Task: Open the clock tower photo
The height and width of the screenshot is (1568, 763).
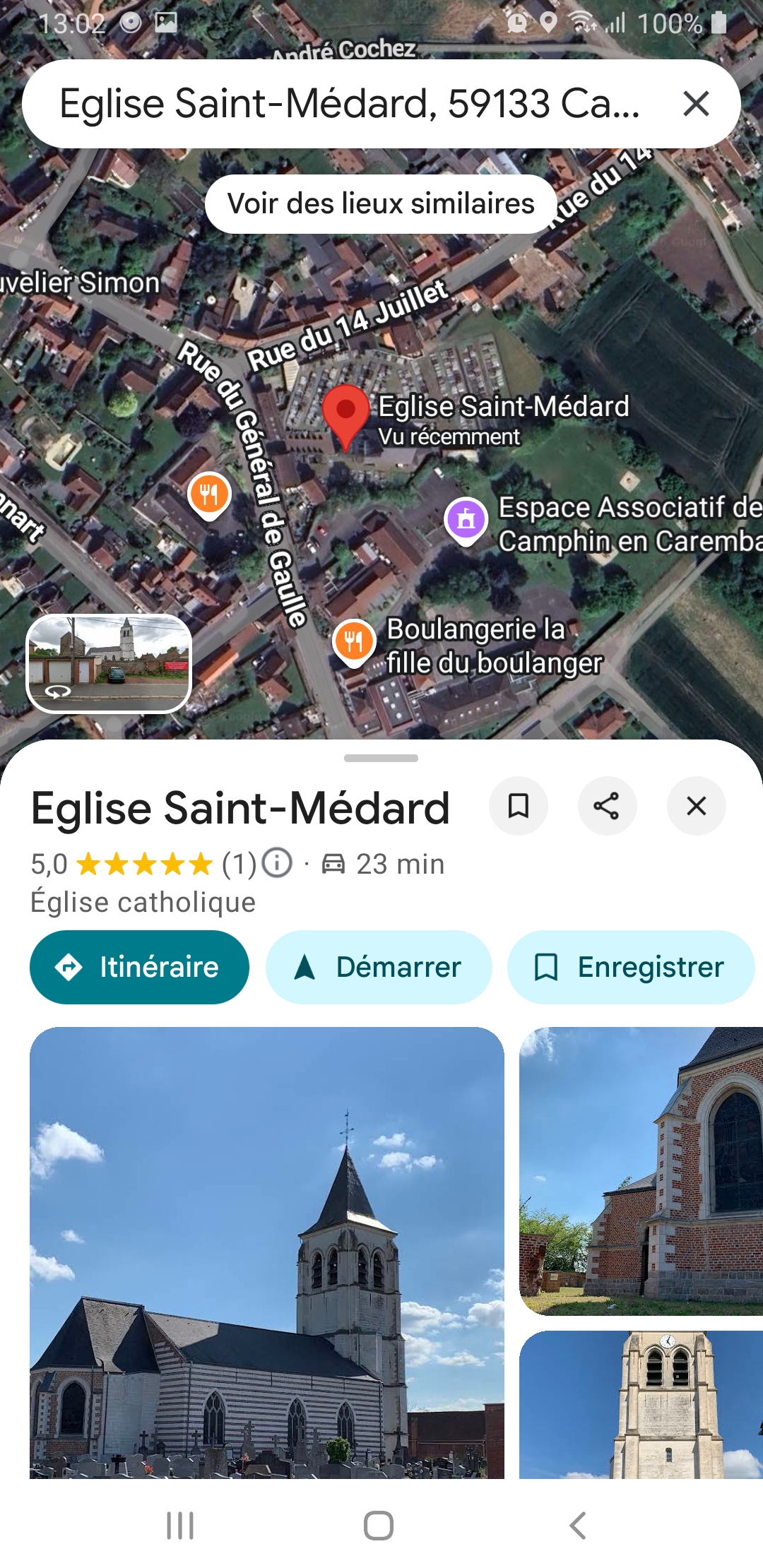Action: [641, 1404]
